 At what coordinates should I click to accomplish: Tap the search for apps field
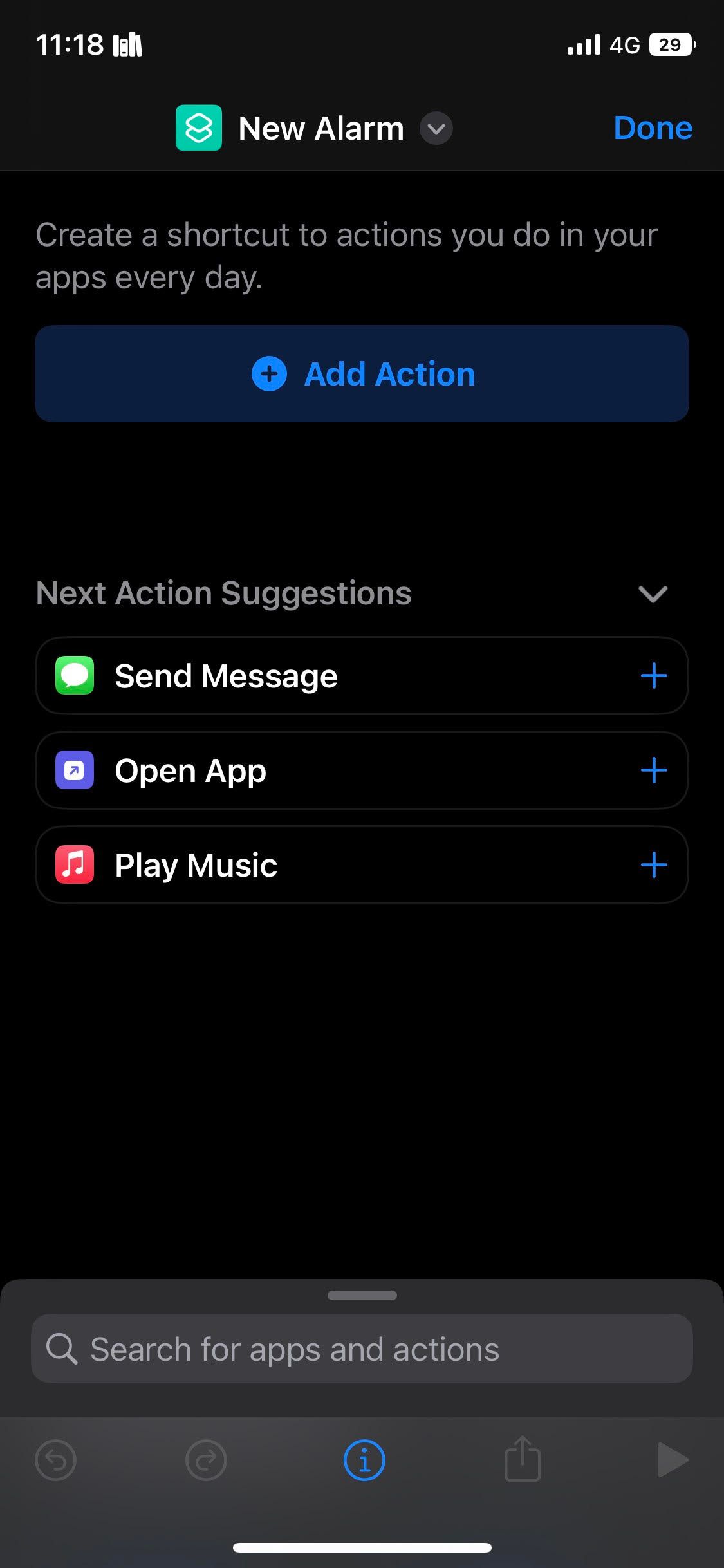coord(362,1349)
